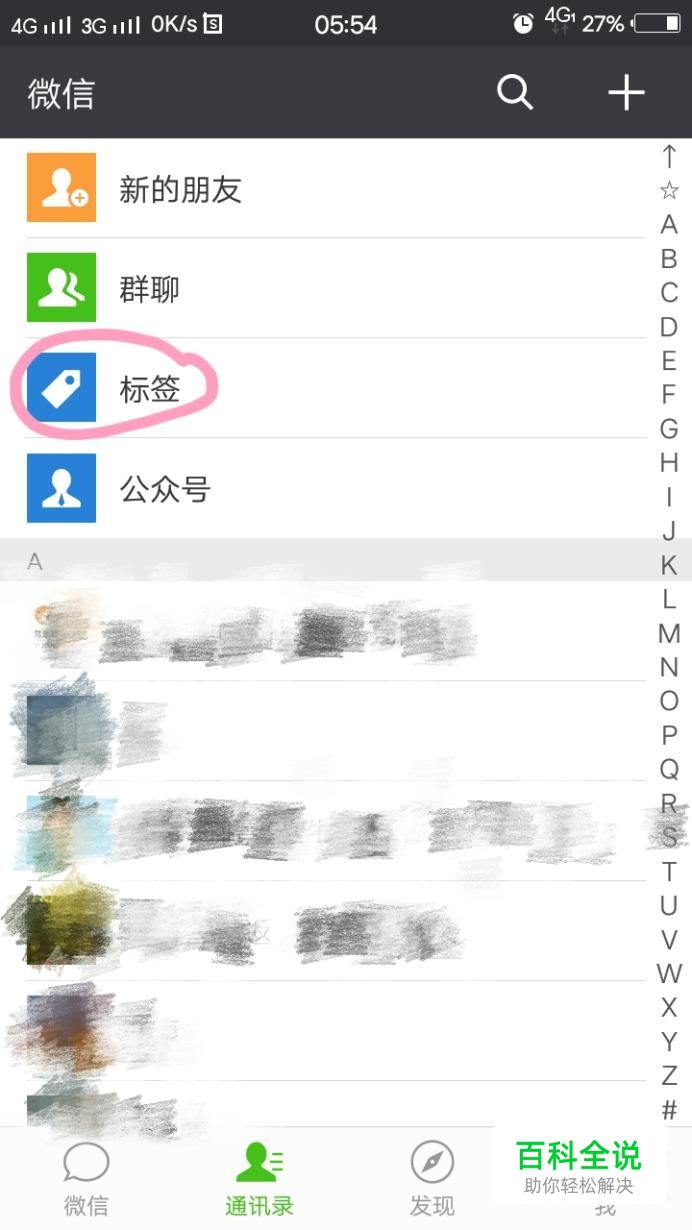692x1230 pixels.
Task: Open 公众号 official accounts
Action: [165, 489]
